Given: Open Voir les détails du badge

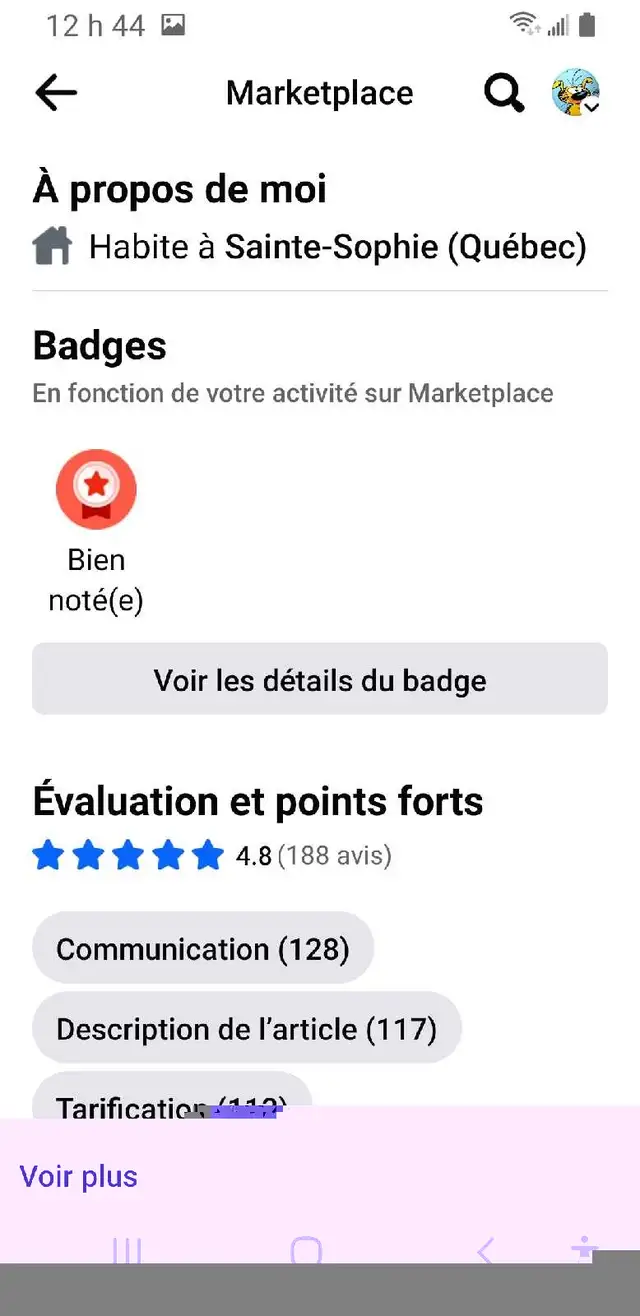Looking at the screenshot, I should [x=320, y=680].
